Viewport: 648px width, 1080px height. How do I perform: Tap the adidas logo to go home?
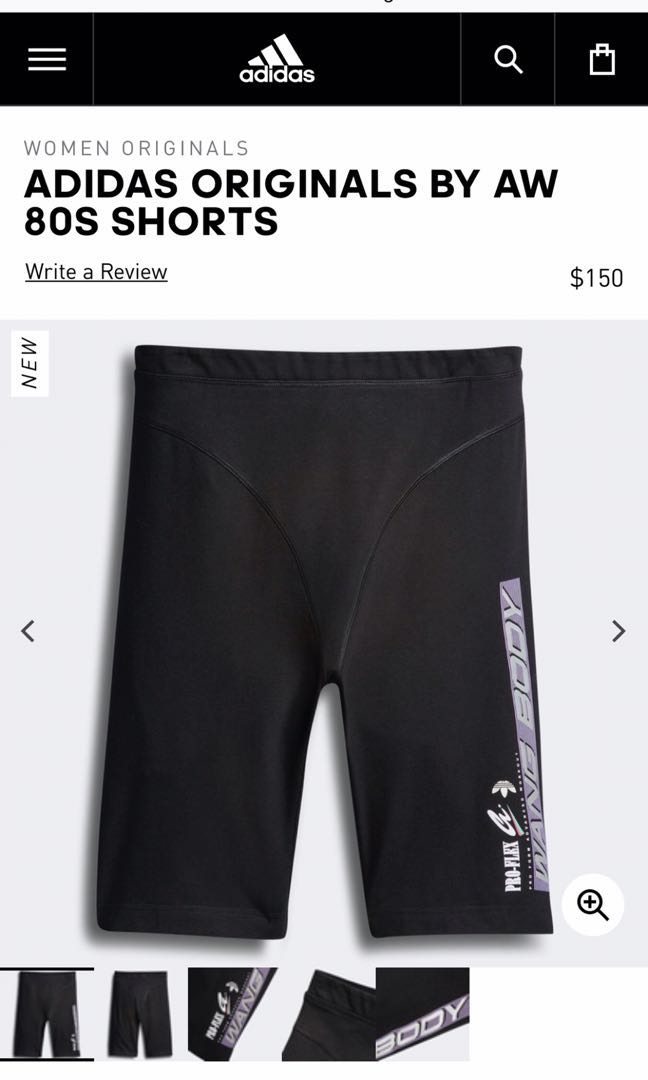(277, 59)
